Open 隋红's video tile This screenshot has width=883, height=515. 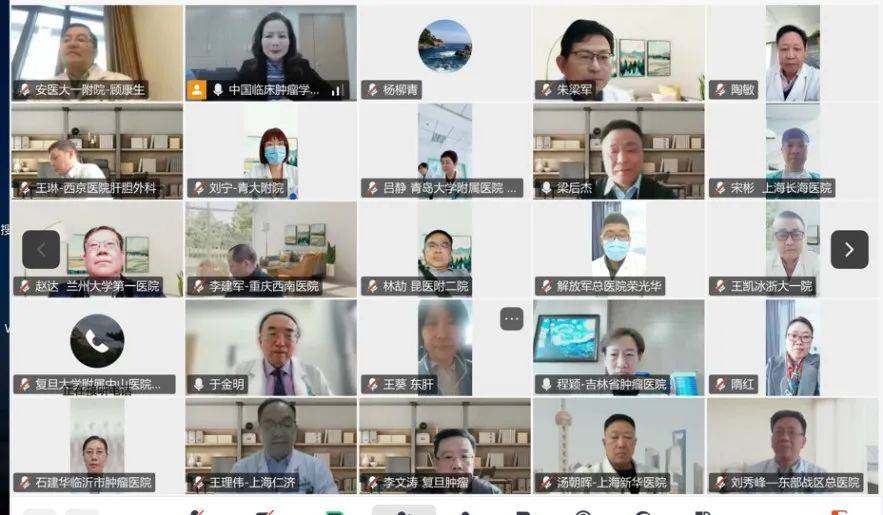click(x=792, y=345)
